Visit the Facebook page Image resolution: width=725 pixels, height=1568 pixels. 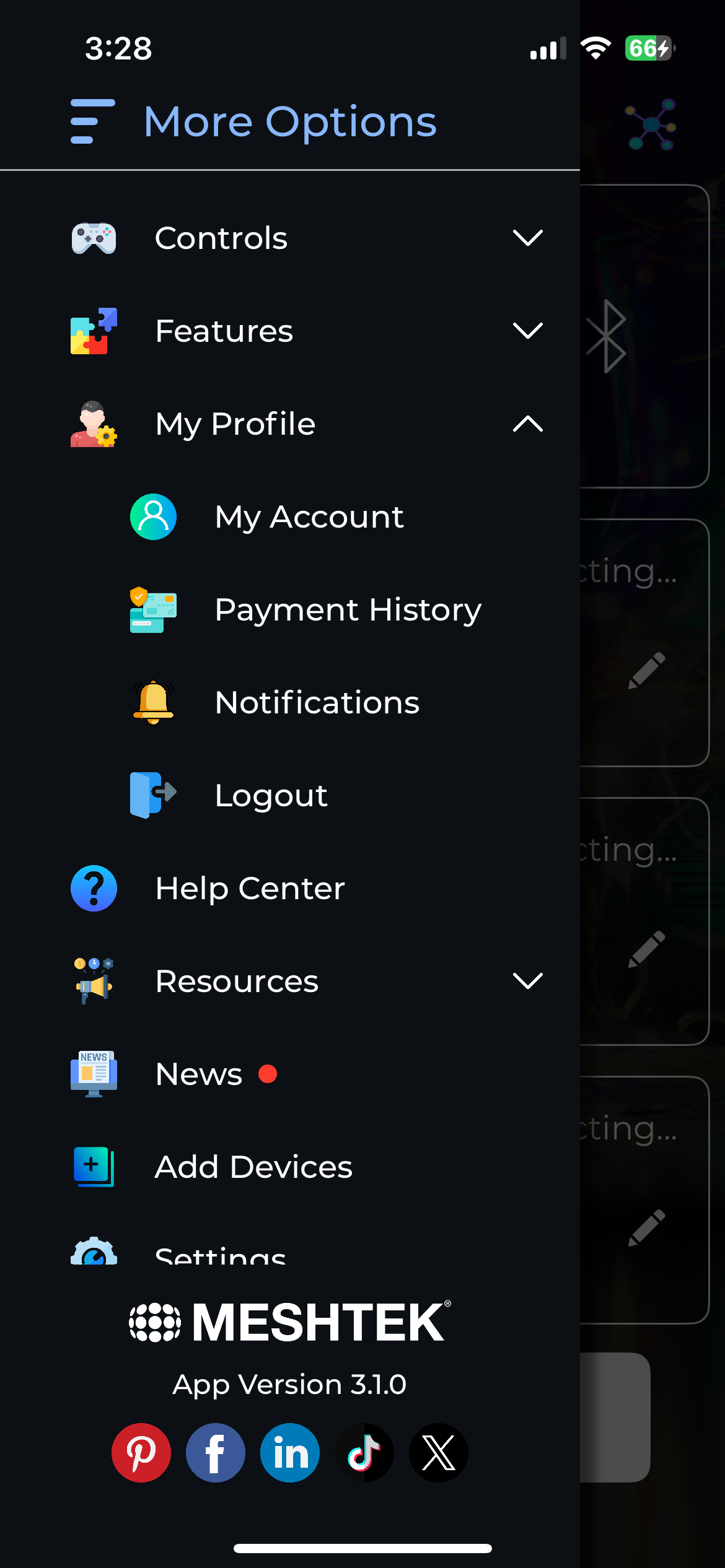click(216, 1453)
